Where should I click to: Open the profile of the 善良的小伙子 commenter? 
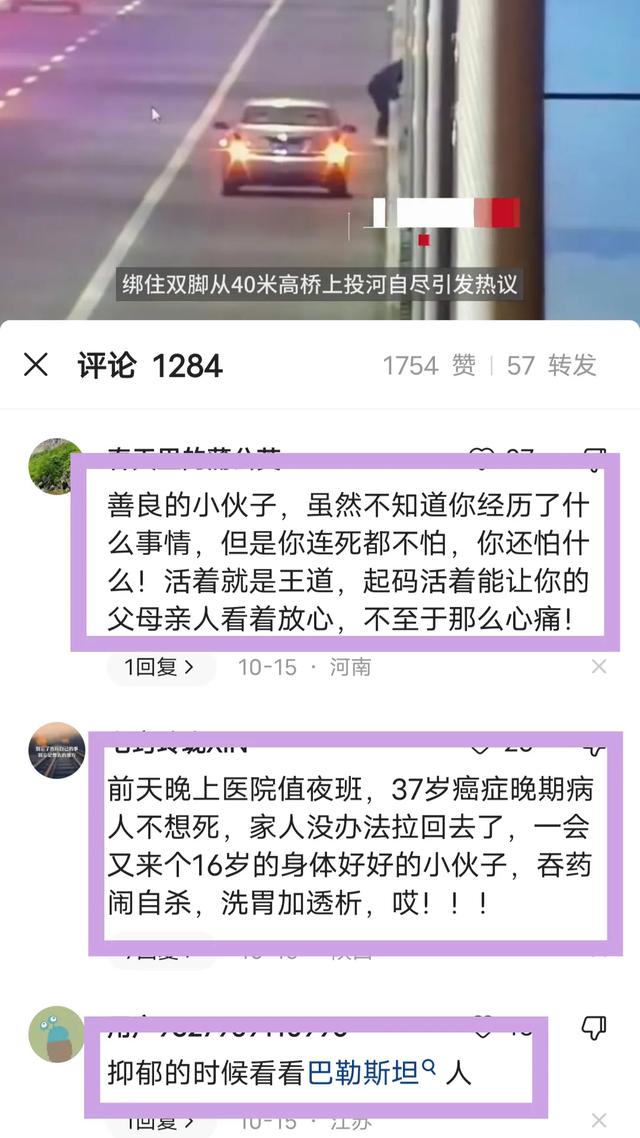56,466
